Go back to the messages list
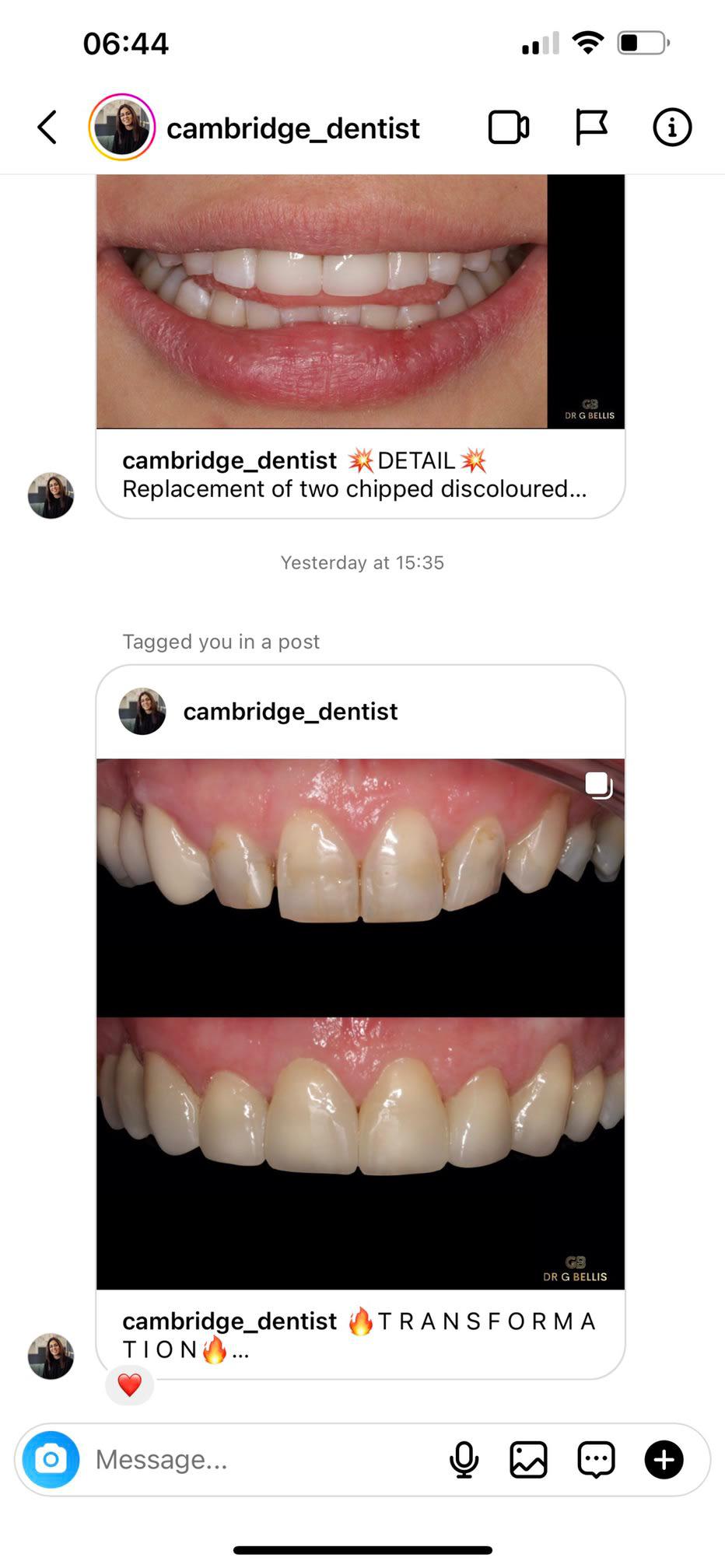 47,128
